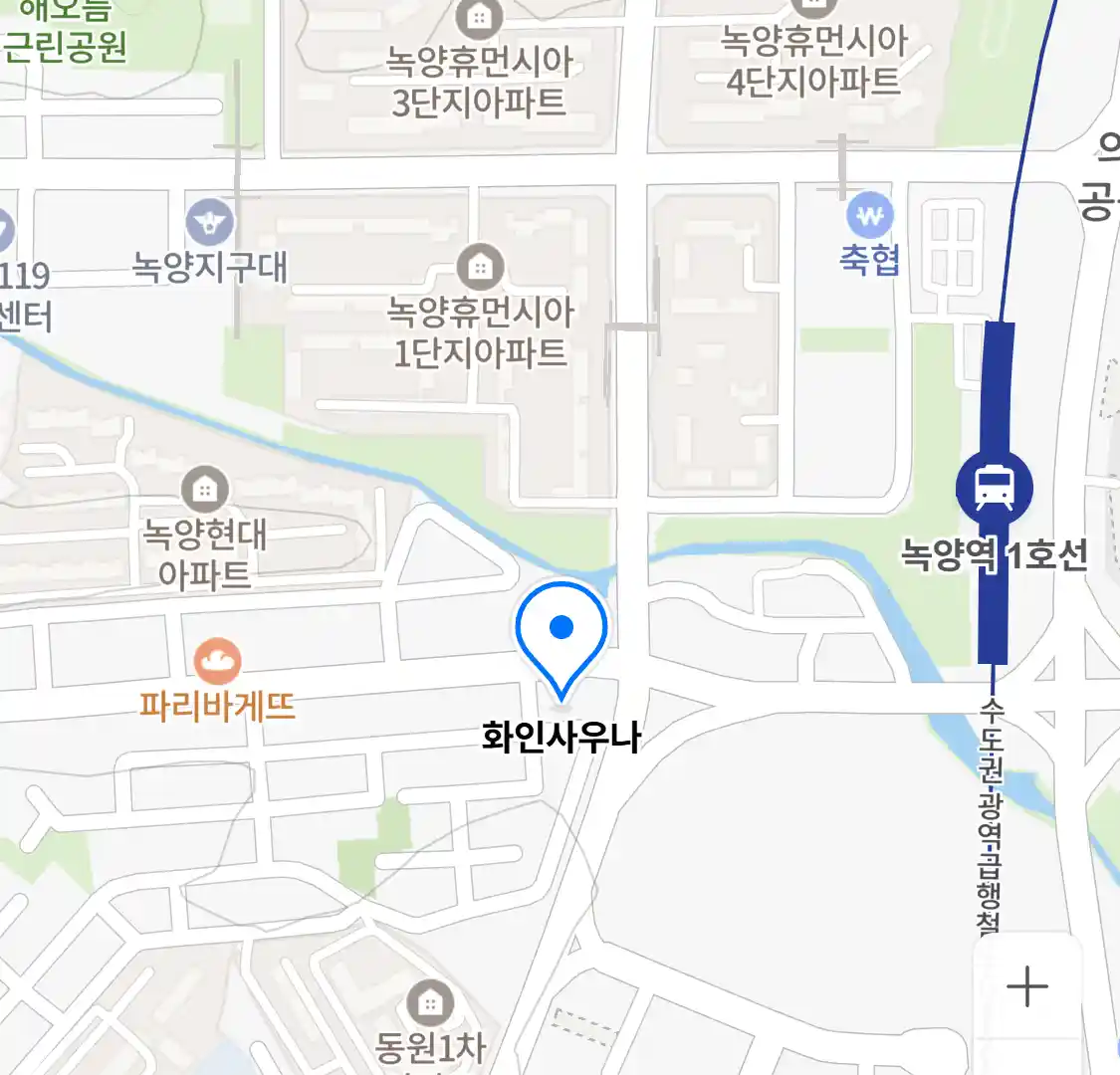Select the 녹양현대아파트 marker

204,489
